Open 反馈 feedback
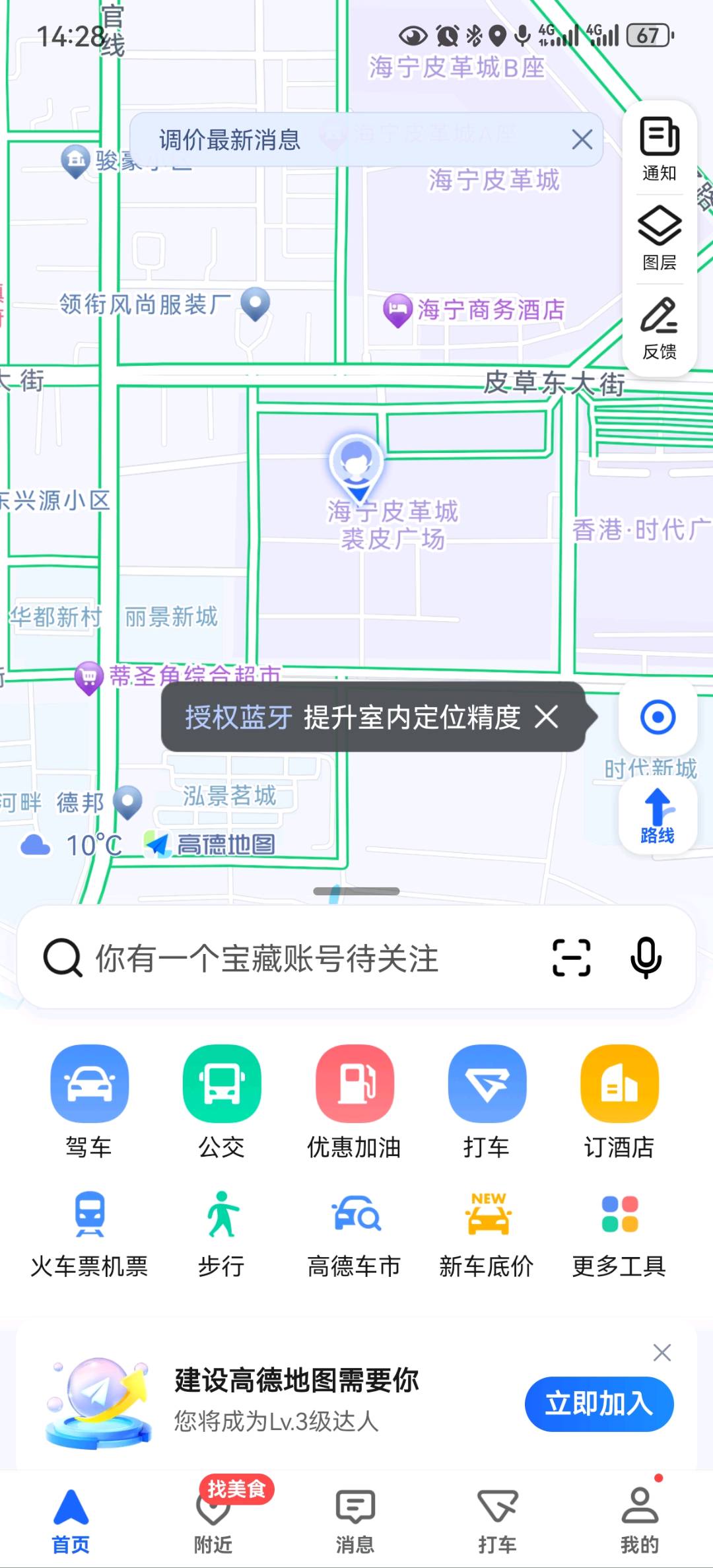 tap(659, 328)
